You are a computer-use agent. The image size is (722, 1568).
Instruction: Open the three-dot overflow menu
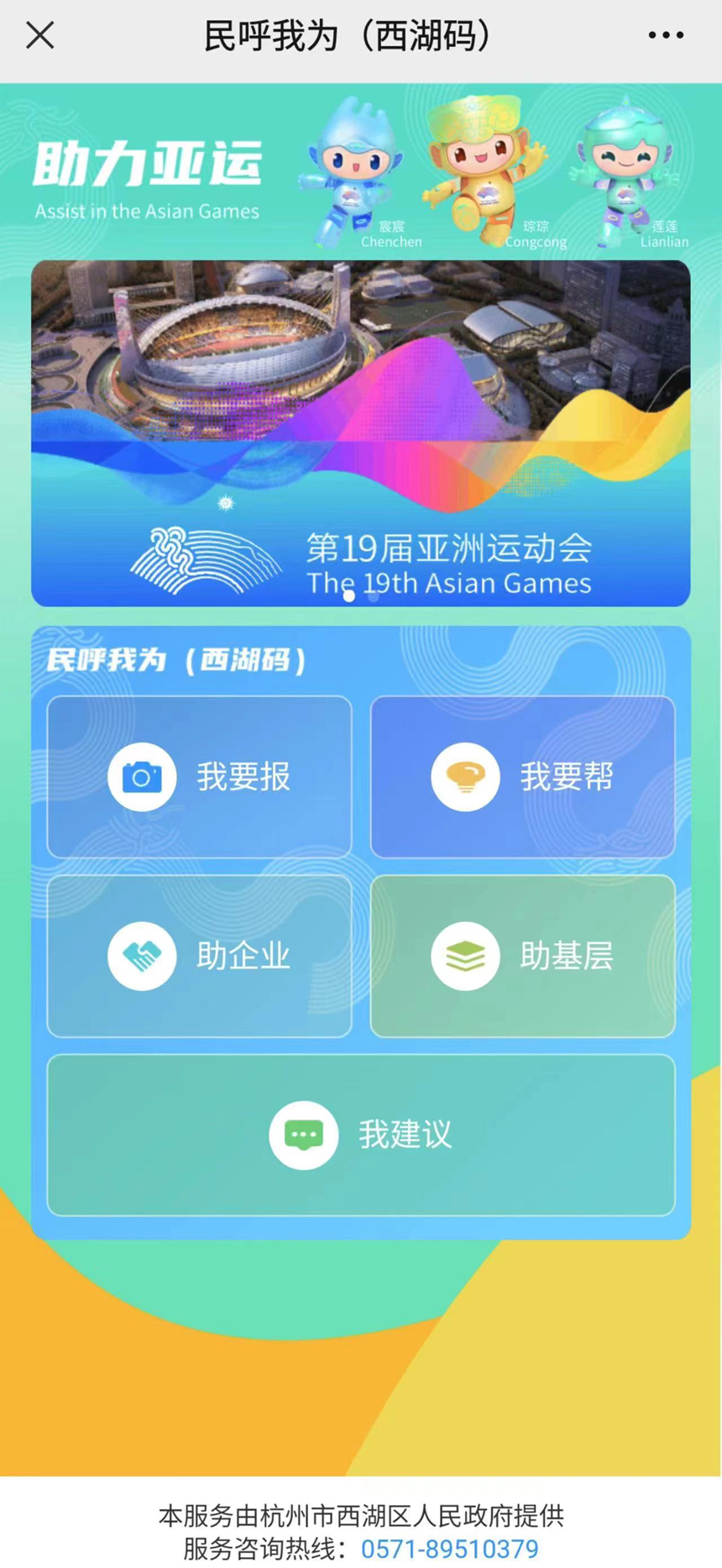click(x=665, y=35)
